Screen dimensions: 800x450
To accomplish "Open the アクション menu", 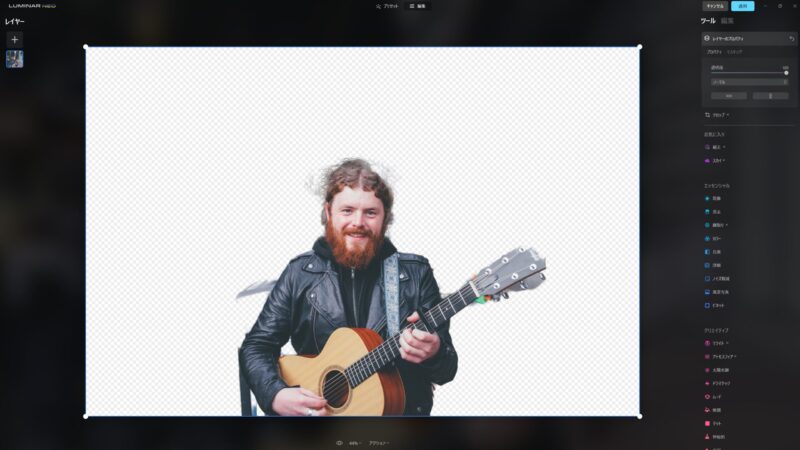I will point(379,442).
